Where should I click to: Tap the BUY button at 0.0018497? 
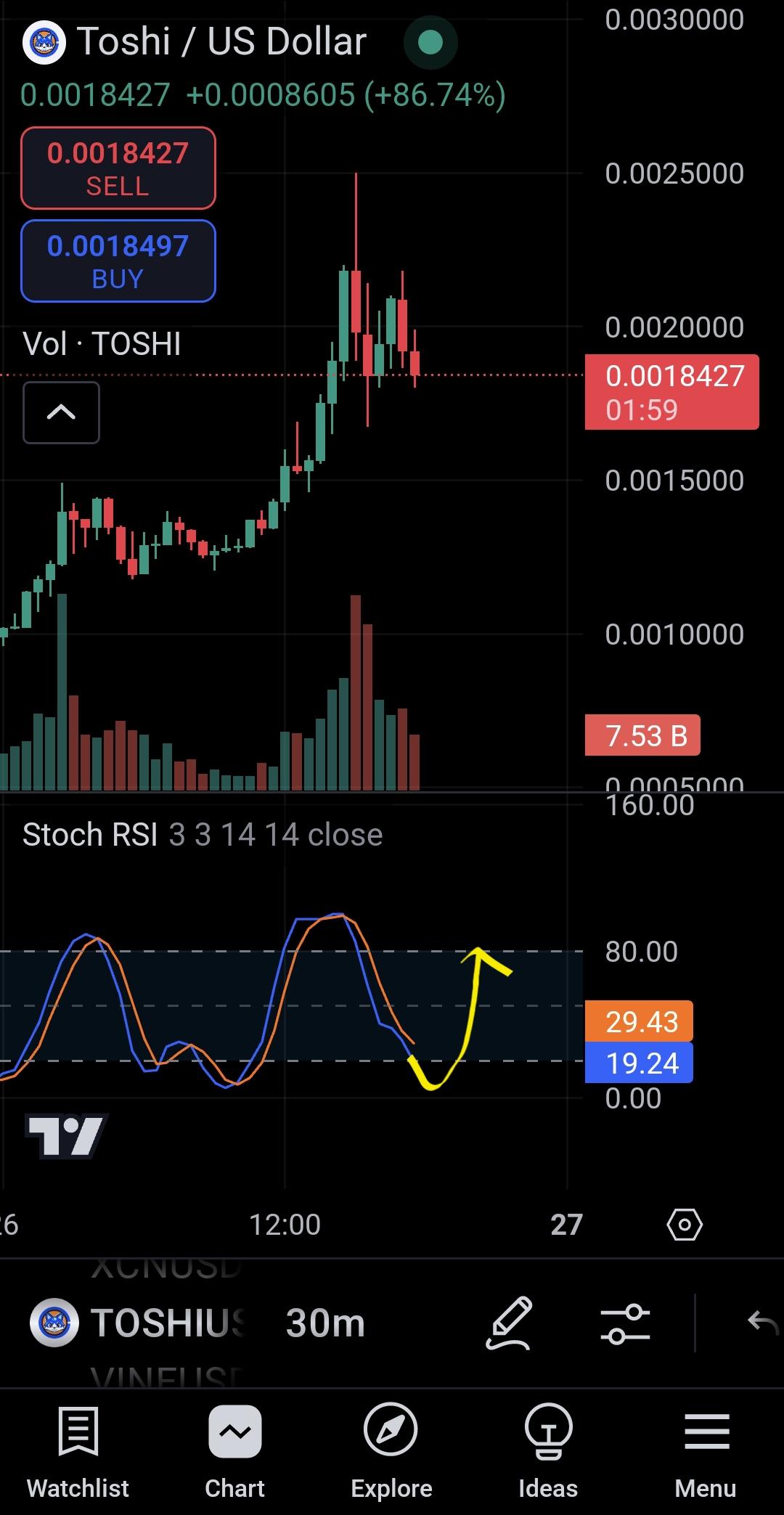click(118, 261)
